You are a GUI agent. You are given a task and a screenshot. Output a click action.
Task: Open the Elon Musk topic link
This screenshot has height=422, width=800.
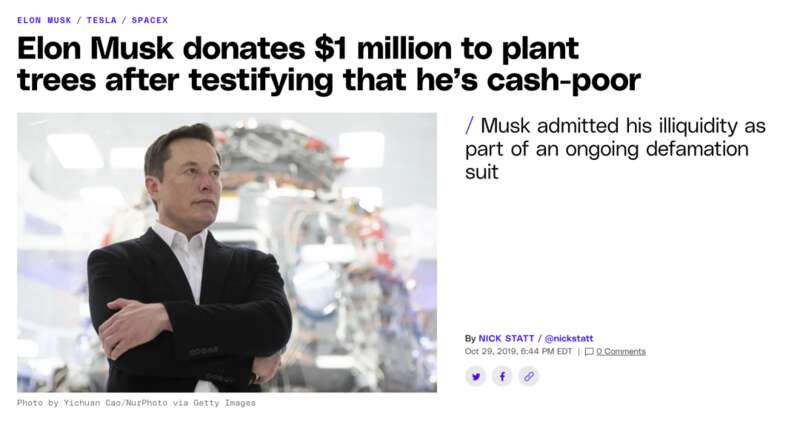43,20
